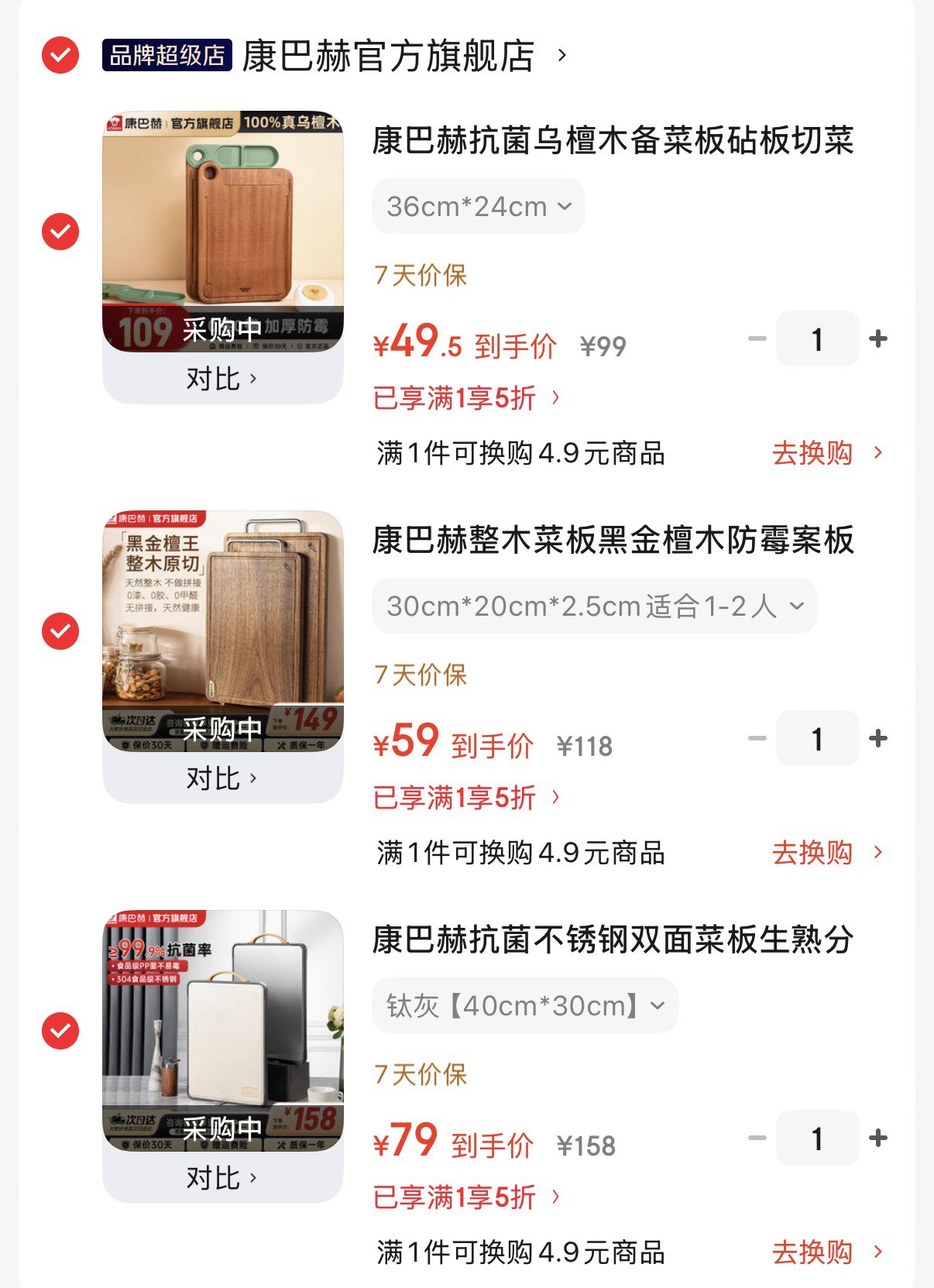Open 对比 for the 不锈钢双面菜板
The width and height of the screenshot is (934, 1288).
(221, 1178)
